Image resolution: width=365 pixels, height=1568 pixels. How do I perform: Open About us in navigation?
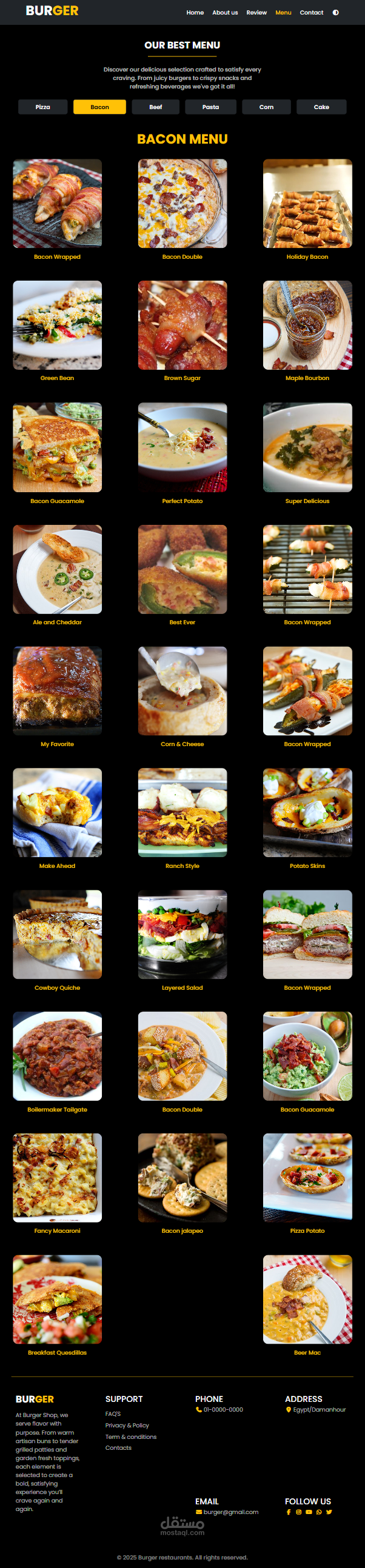[x=225, y=12]
